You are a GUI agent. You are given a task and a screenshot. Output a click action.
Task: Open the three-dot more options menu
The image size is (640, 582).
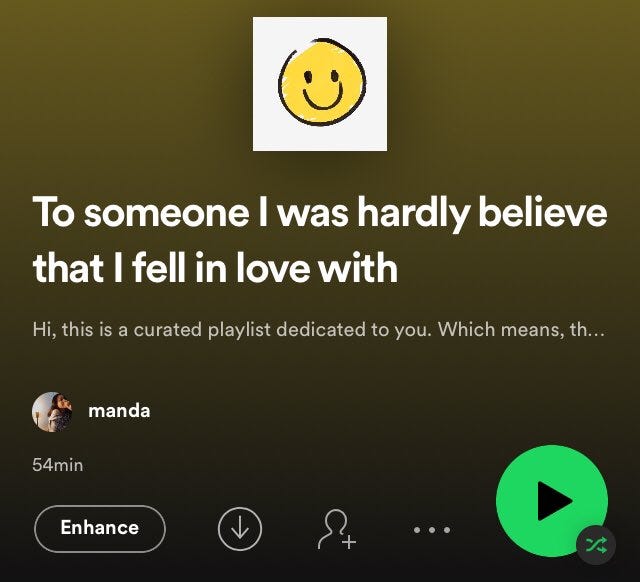click(x=432, y=529)
